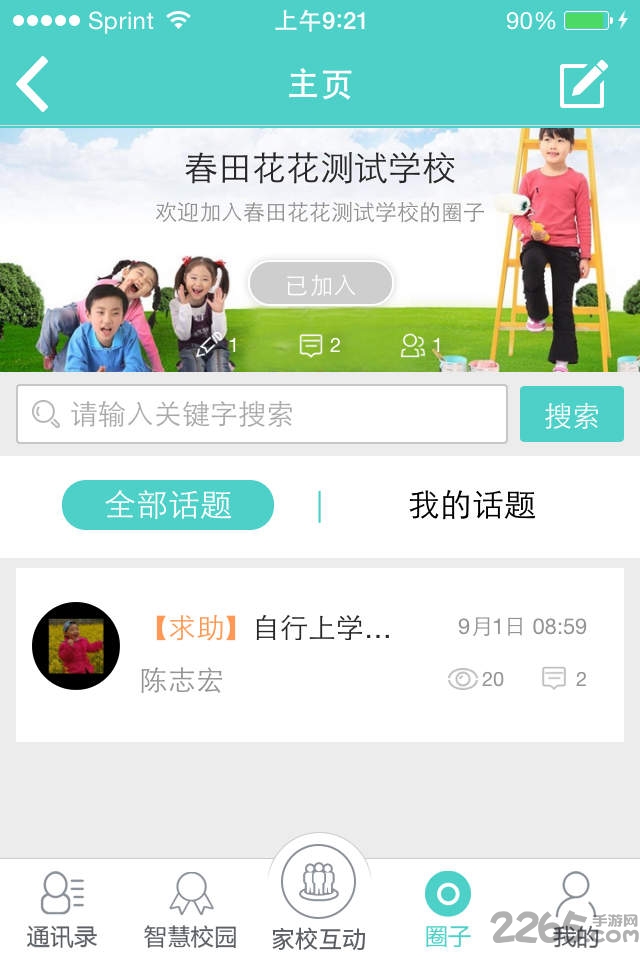Tap the 搜索 search button
This screenshot has height=960, width=640.
571,414
